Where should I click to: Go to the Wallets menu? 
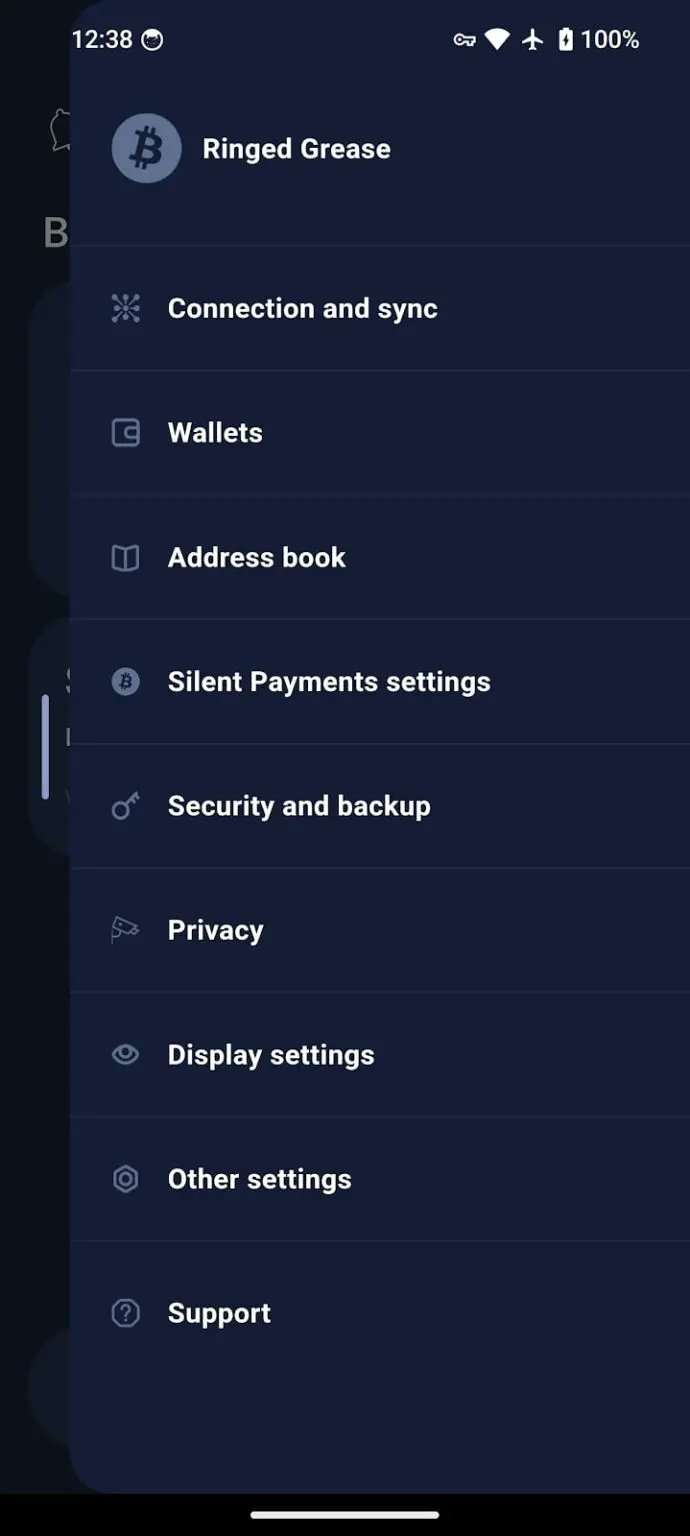[x=215, y=433]
